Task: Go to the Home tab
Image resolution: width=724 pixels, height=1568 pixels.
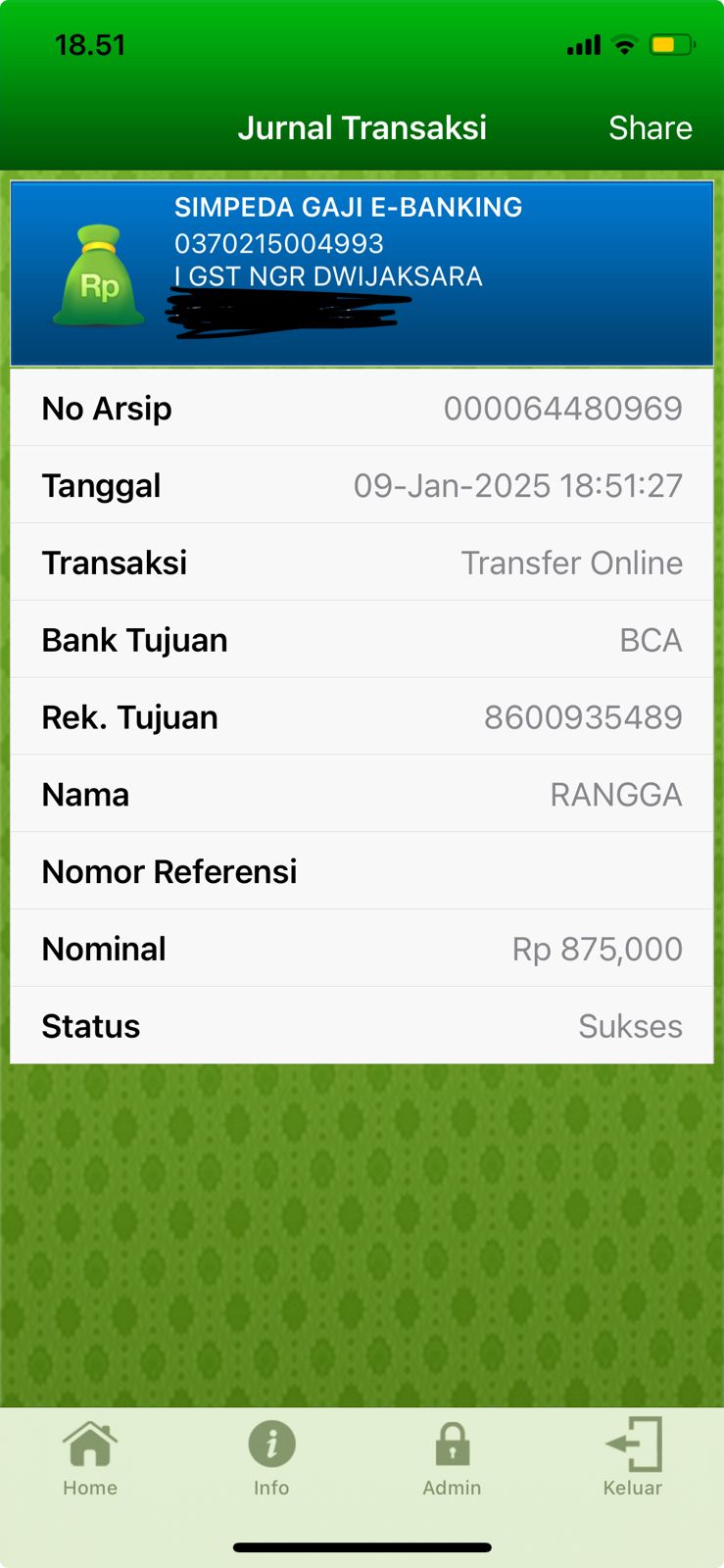Action: click(90, 1458)
